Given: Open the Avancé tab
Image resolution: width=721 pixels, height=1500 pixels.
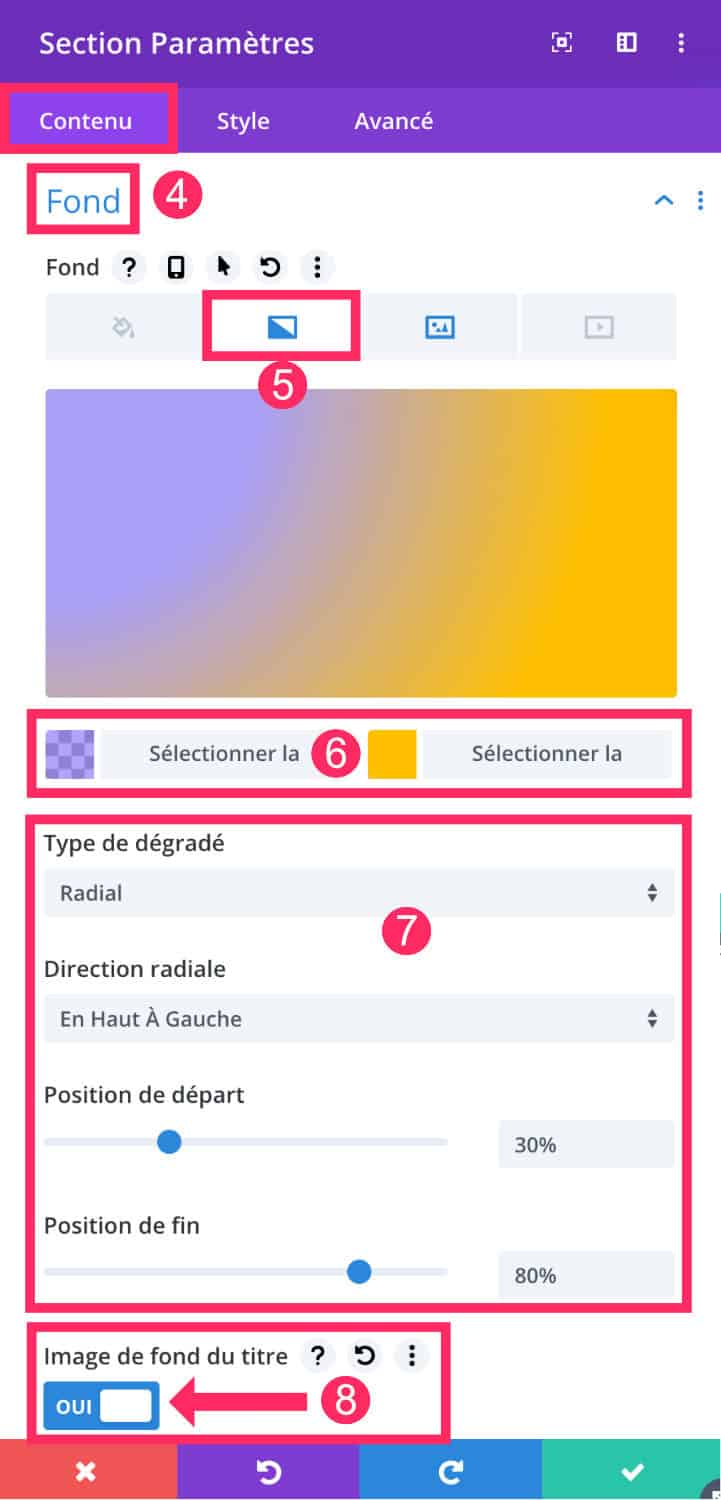Looking at the screenshot, I should pyautogui.click(x=393, y=121).
